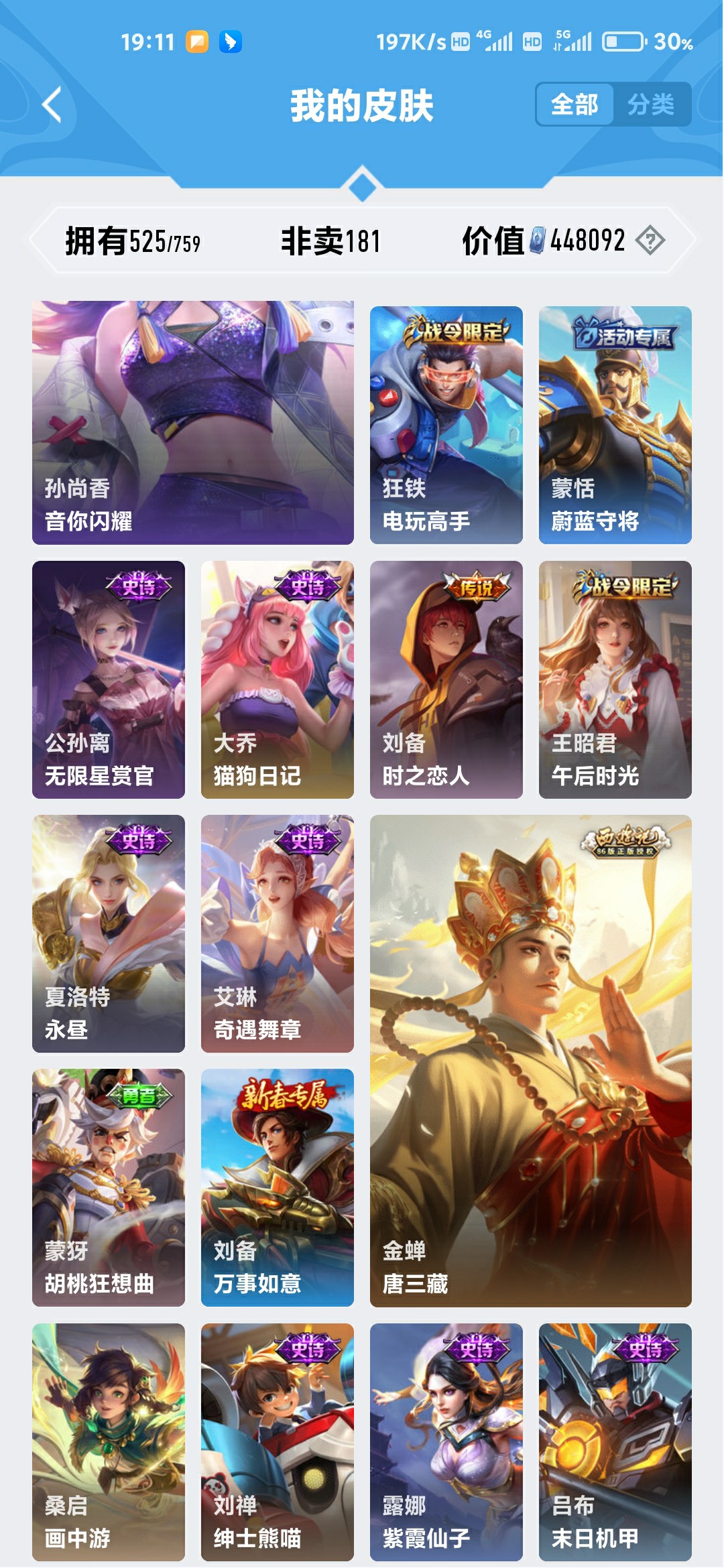This screenshot has height=1568, width=724.
Task: View 艾琳 奇遇舞章 skin
Action: click(278, 933)
